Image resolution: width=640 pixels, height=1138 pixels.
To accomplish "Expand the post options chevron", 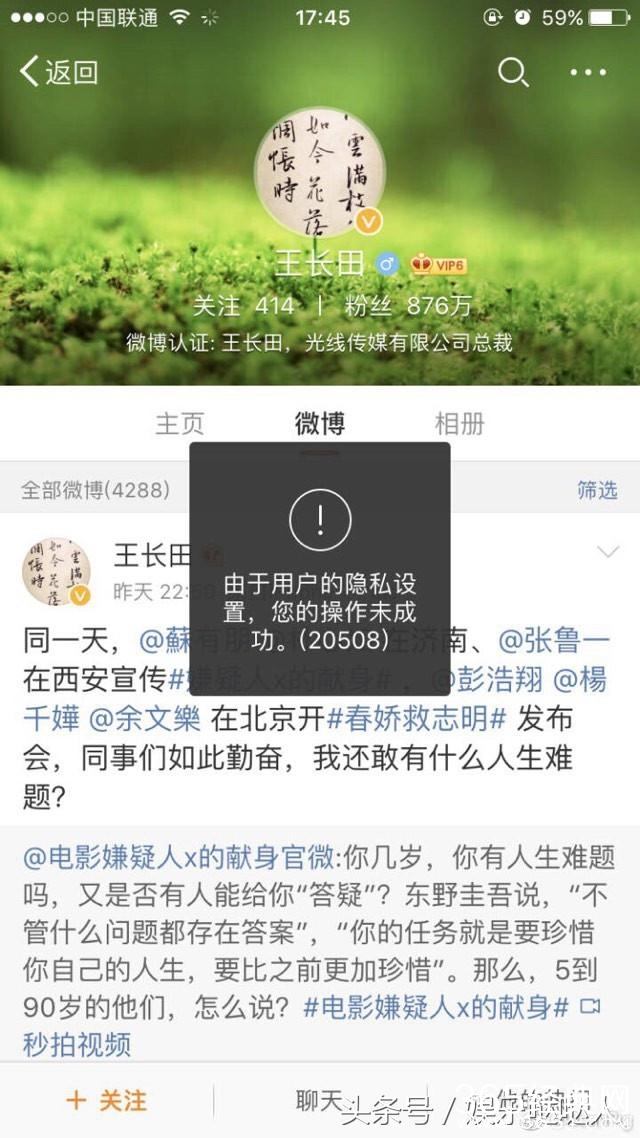I will point(607,552).
